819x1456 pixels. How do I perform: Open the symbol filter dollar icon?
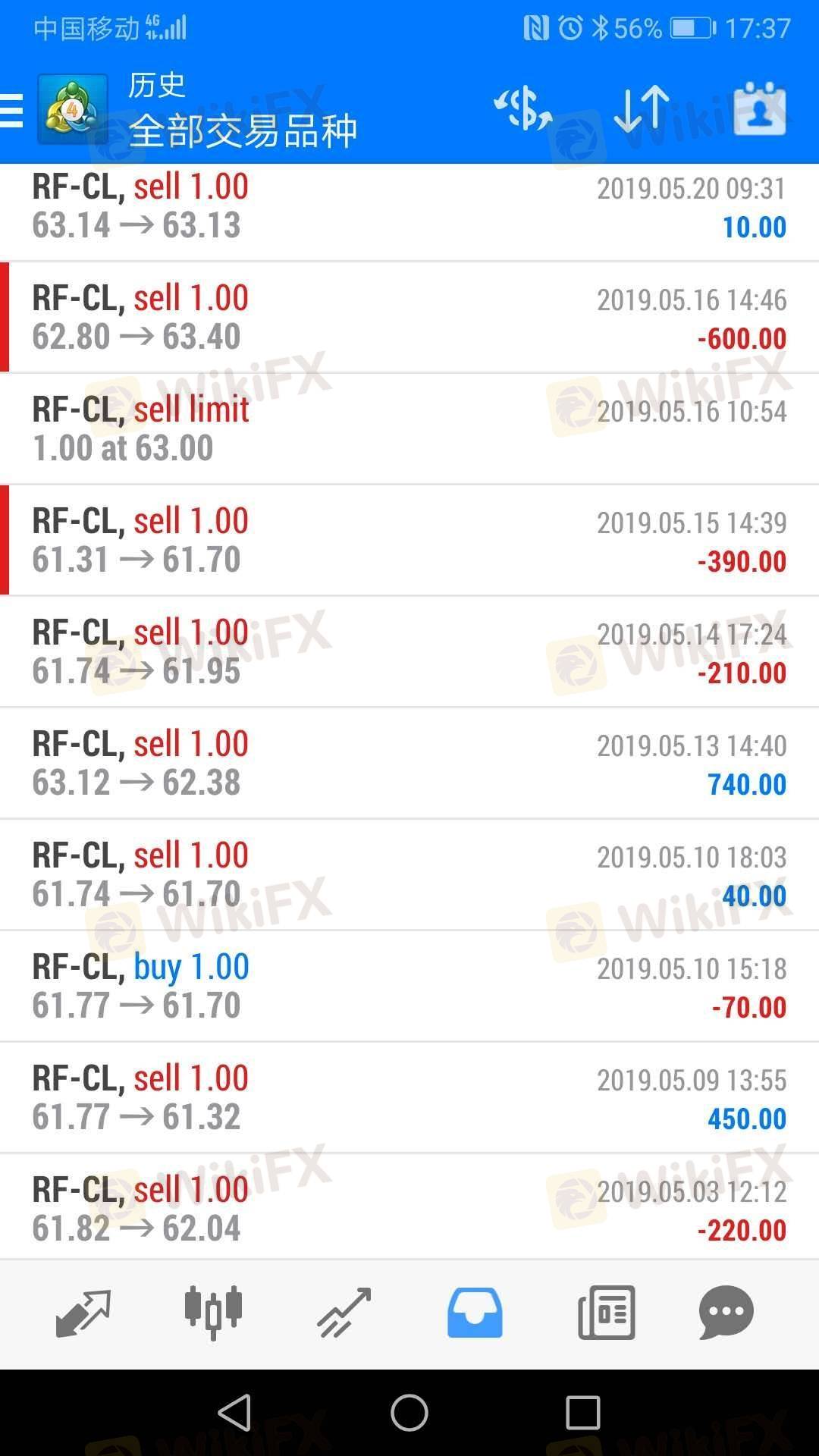click(x=523, y=110)
